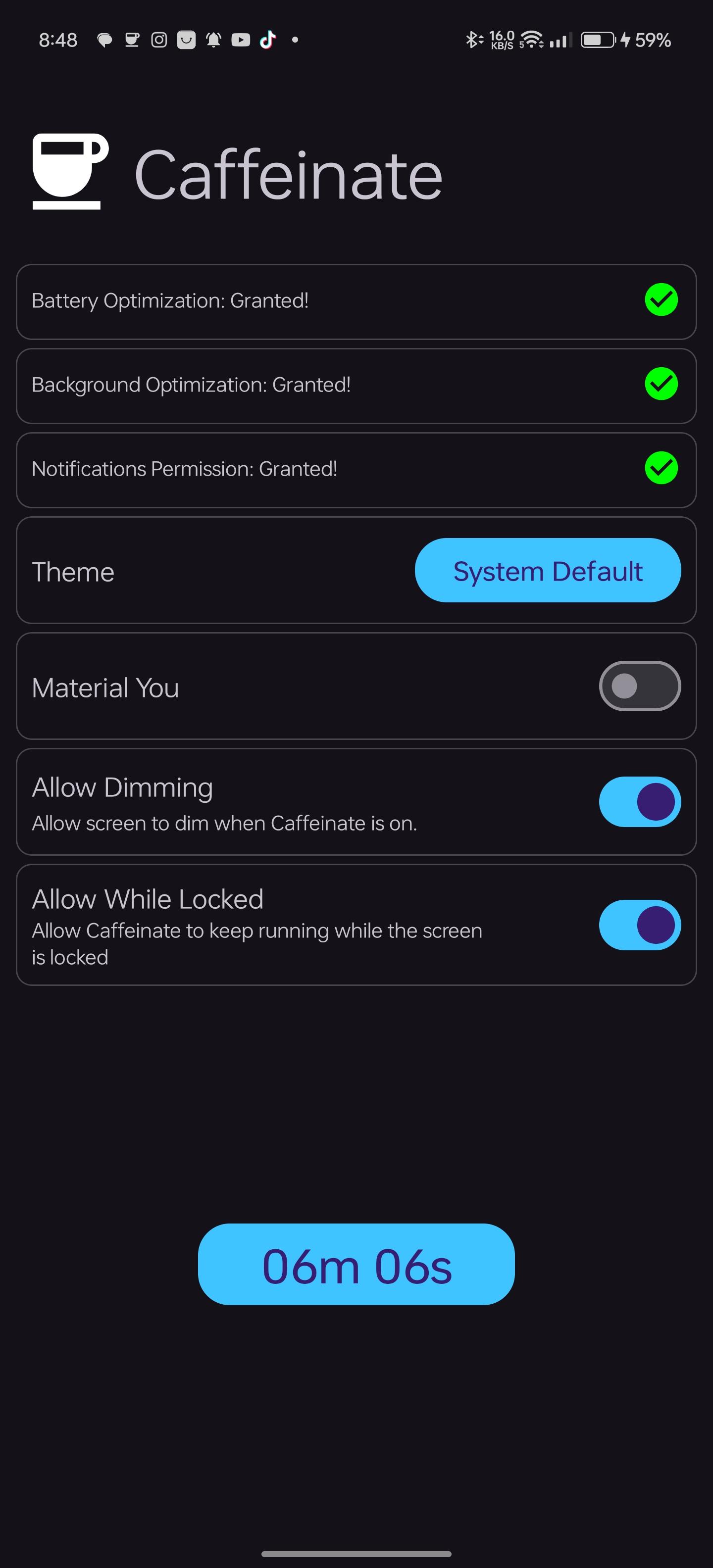Open the Notifications Permission row
Image resolution: width=713 pixels, height=1568 pixels.
click(x=356, y=469)
